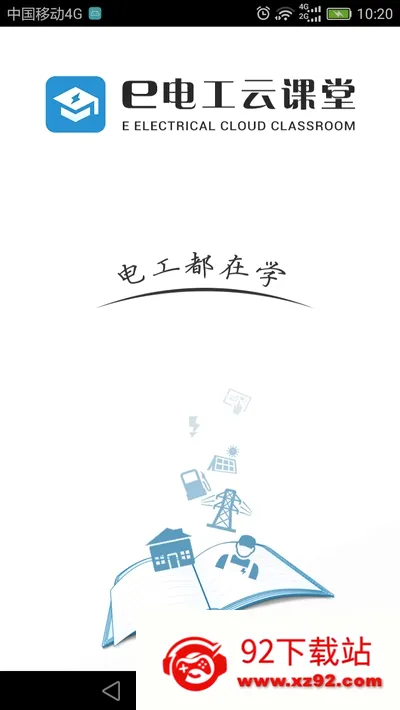Tap the system back button
400x710 pixels.
(x=111, y=691)
